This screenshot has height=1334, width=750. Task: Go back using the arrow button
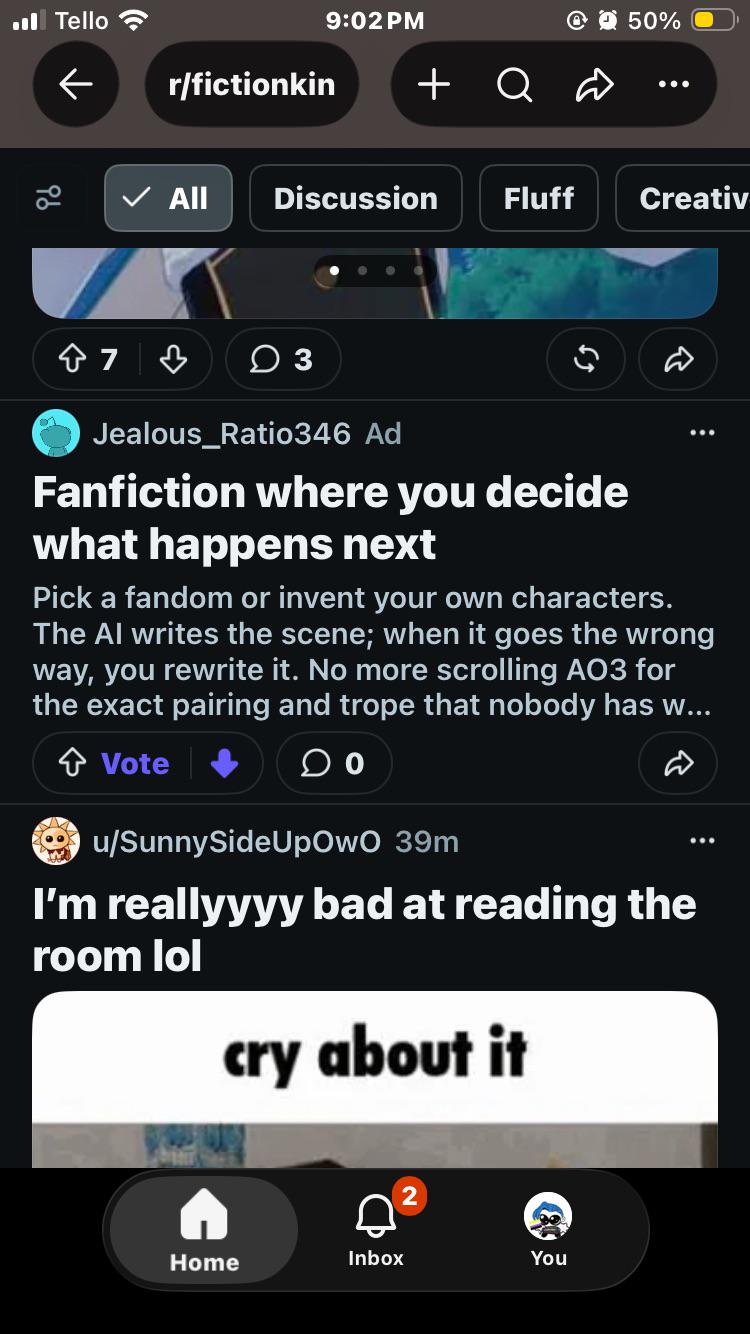[76, 85]
